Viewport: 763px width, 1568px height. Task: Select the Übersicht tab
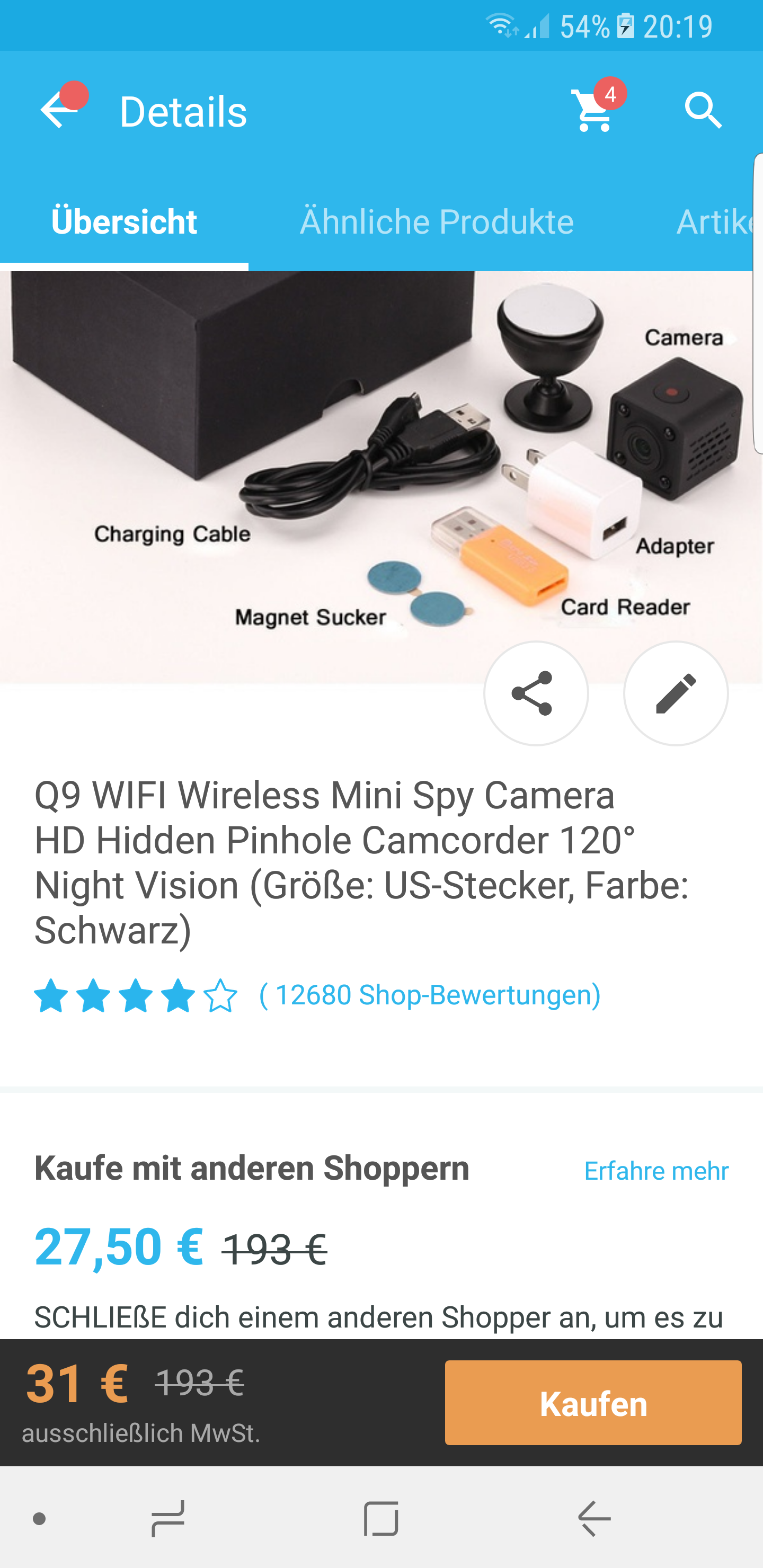click(x=124, y=221)
